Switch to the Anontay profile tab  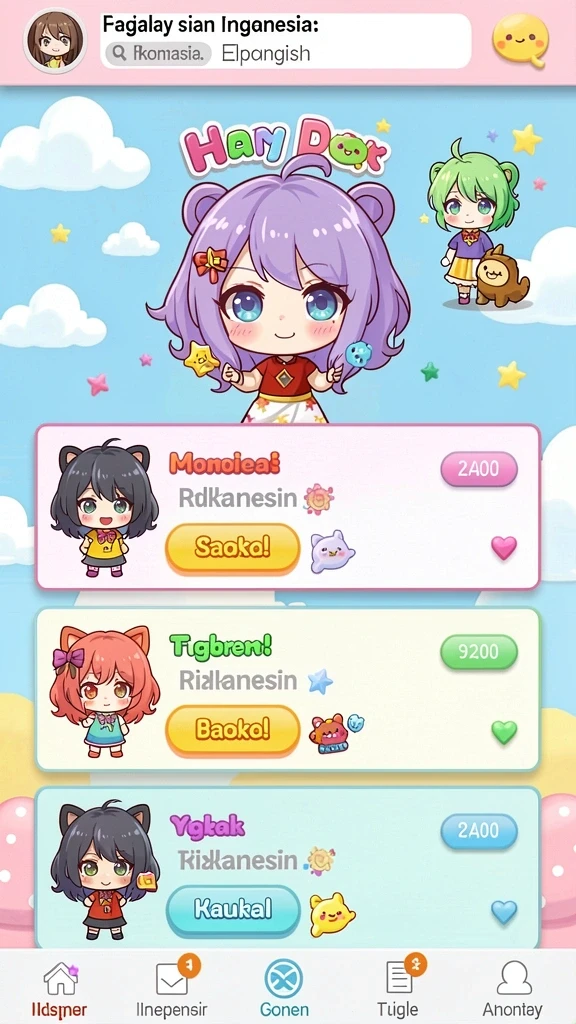(513, 987)
